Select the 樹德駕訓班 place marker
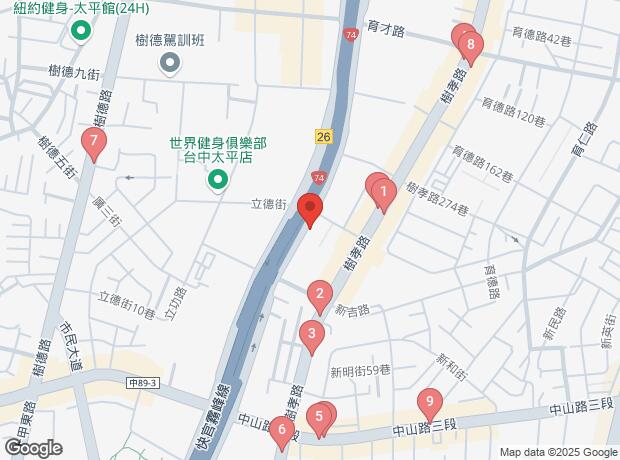Viewport: 620px width, 460px height. 170,64
